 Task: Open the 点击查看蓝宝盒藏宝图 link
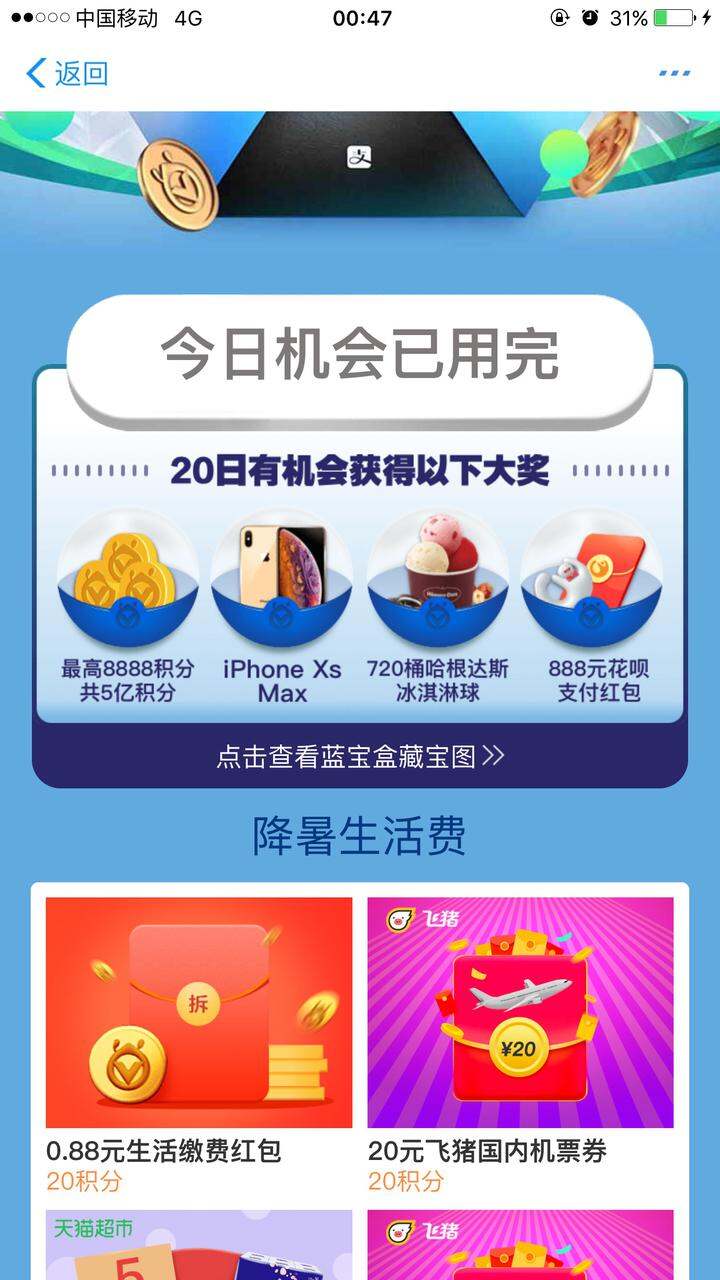coord(360,756)
